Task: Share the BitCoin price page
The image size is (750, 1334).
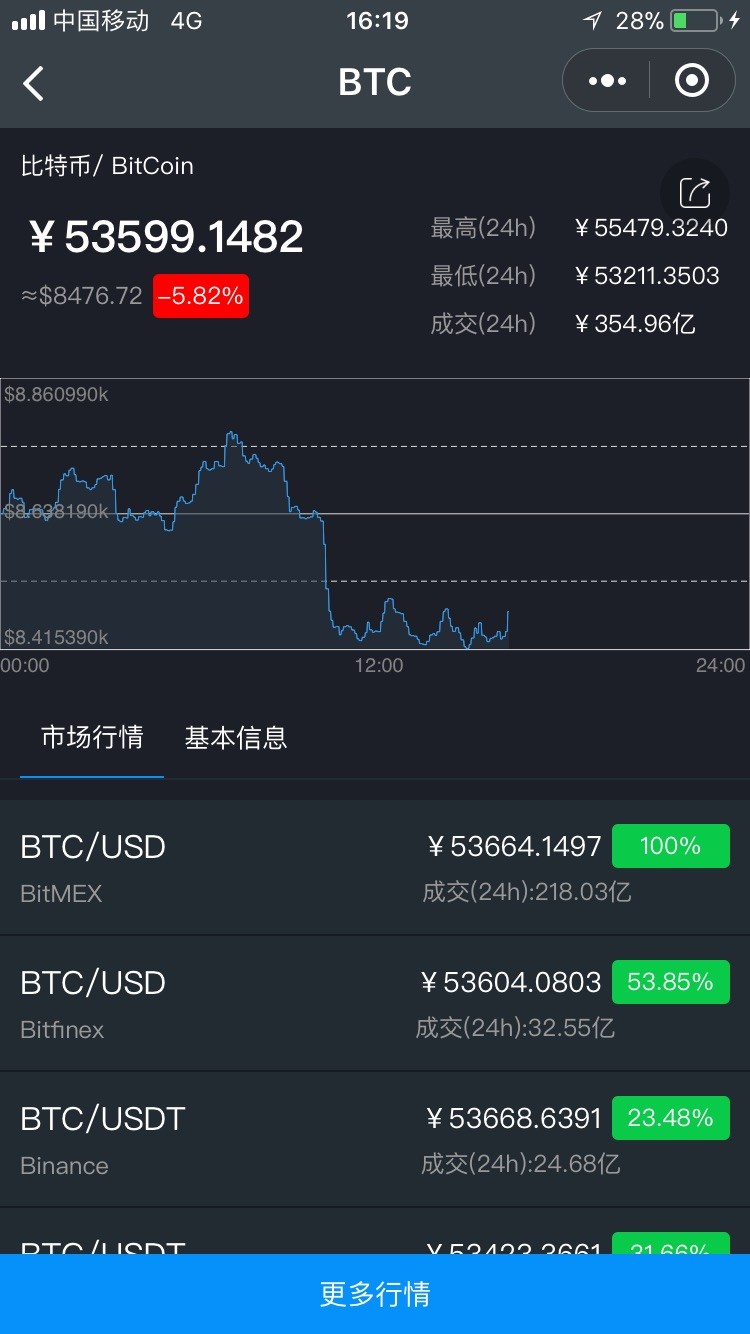Action: tap(695, 192)
